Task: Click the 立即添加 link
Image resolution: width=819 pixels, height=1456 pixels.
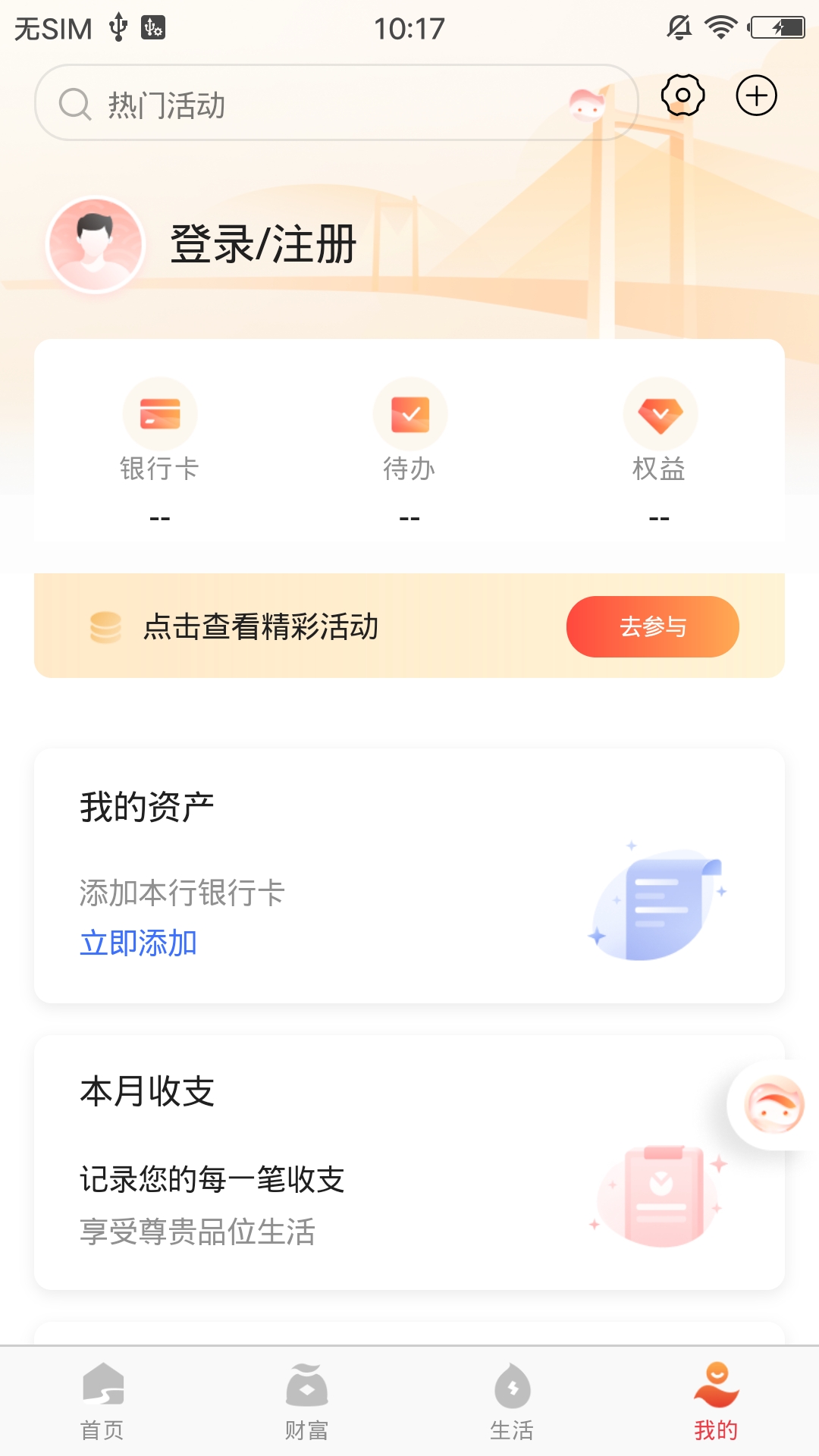Action: 137,943
